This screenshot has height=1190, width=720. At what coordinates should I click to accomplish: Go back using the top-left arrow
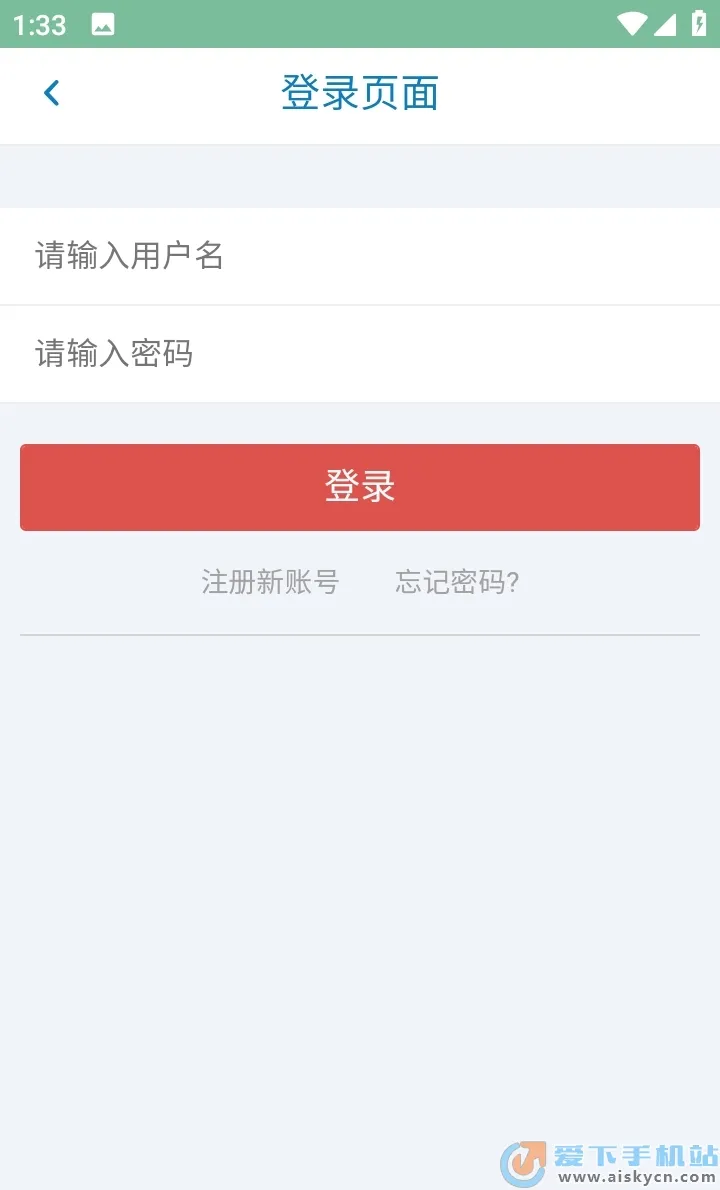click(x=52, y=94)
